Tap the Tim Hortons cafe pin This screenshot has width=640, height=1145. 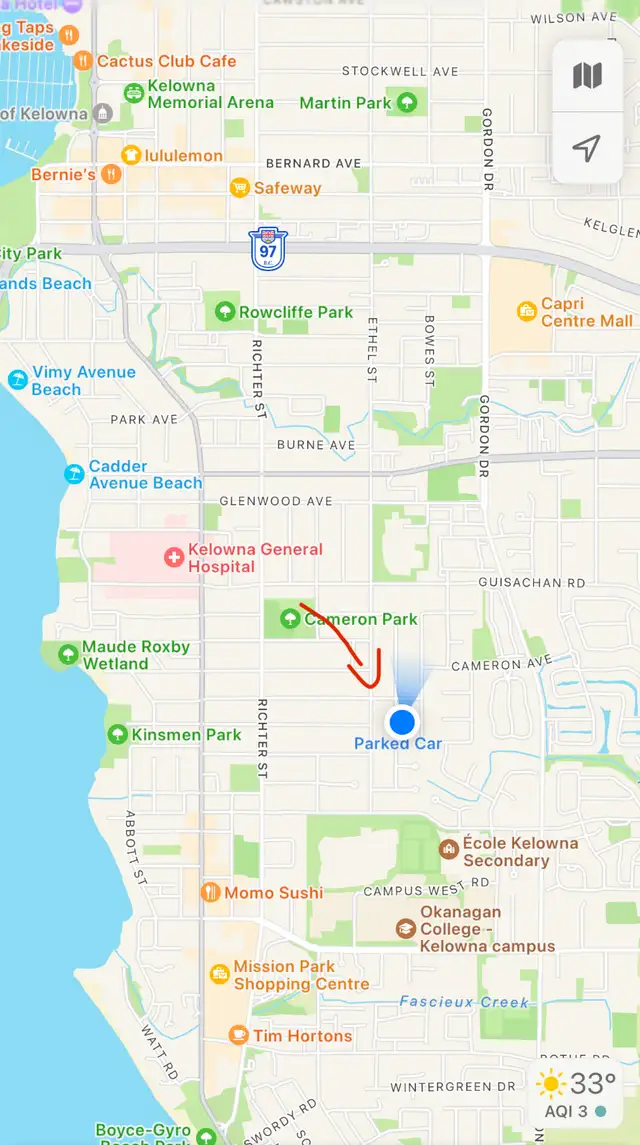click(239, 1035)
